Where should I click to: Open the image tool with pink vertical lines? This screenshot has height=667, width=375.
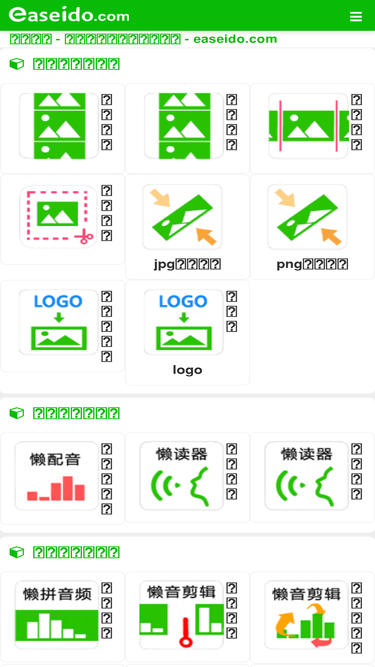pos(312,128)
